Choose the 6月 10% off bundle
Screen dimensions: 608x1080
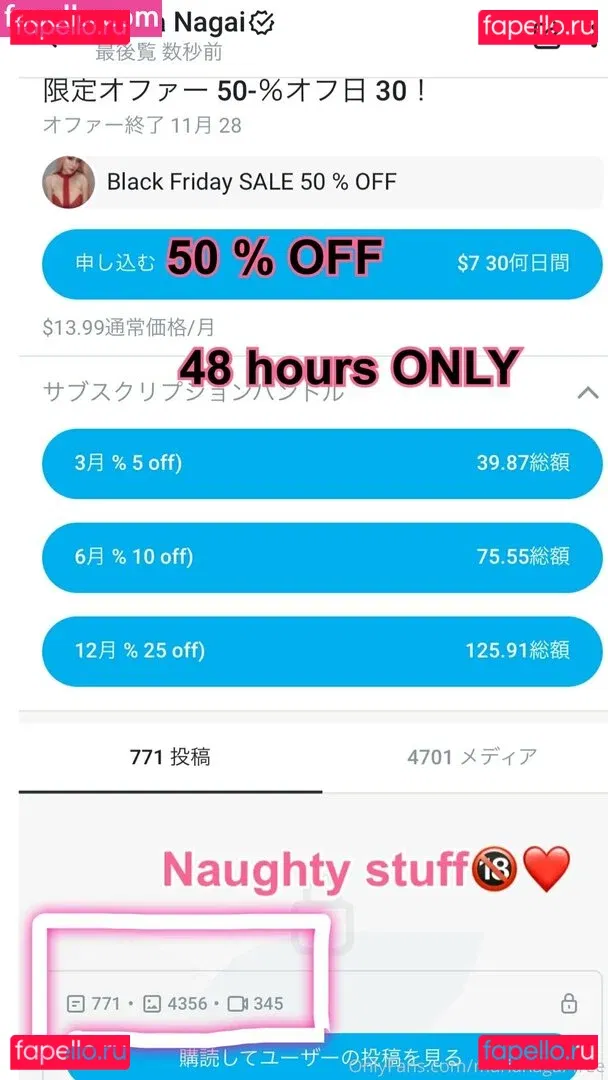(321, 556)
